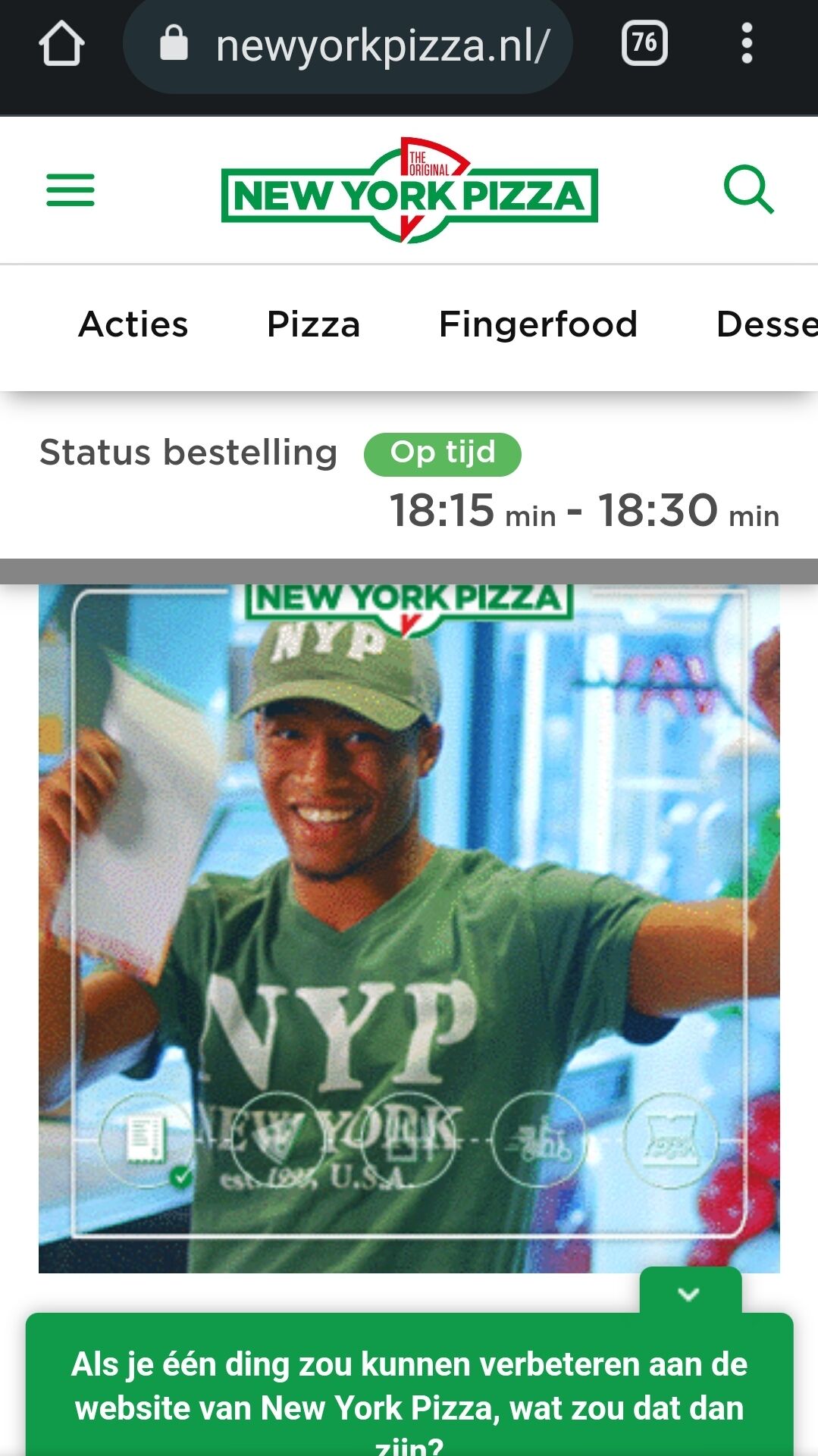Open the browser overflow menu
The image size is (818, 1456).
pyautogui.click(x=747, y=44)
